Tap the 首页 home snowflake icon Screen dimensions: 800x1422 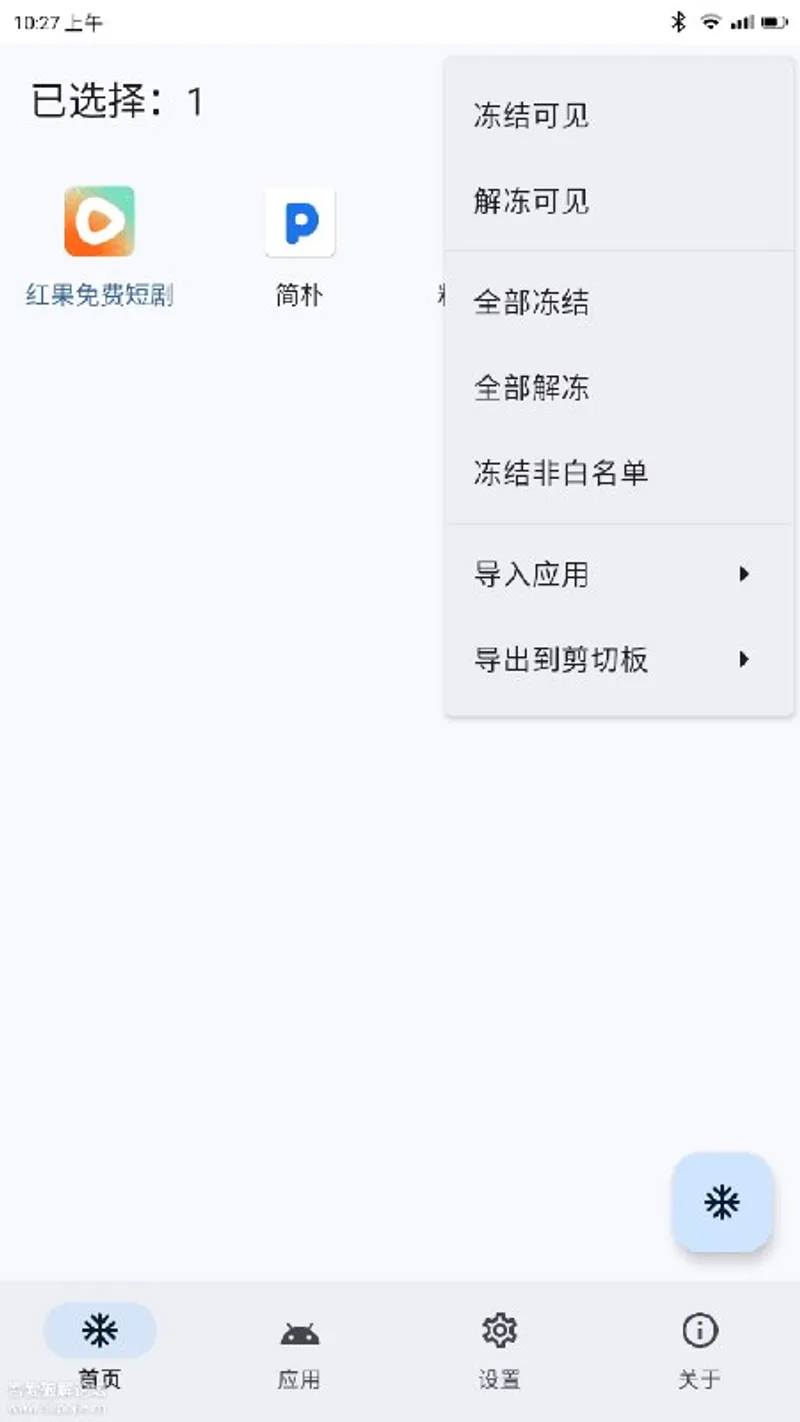click(99, 1330)
